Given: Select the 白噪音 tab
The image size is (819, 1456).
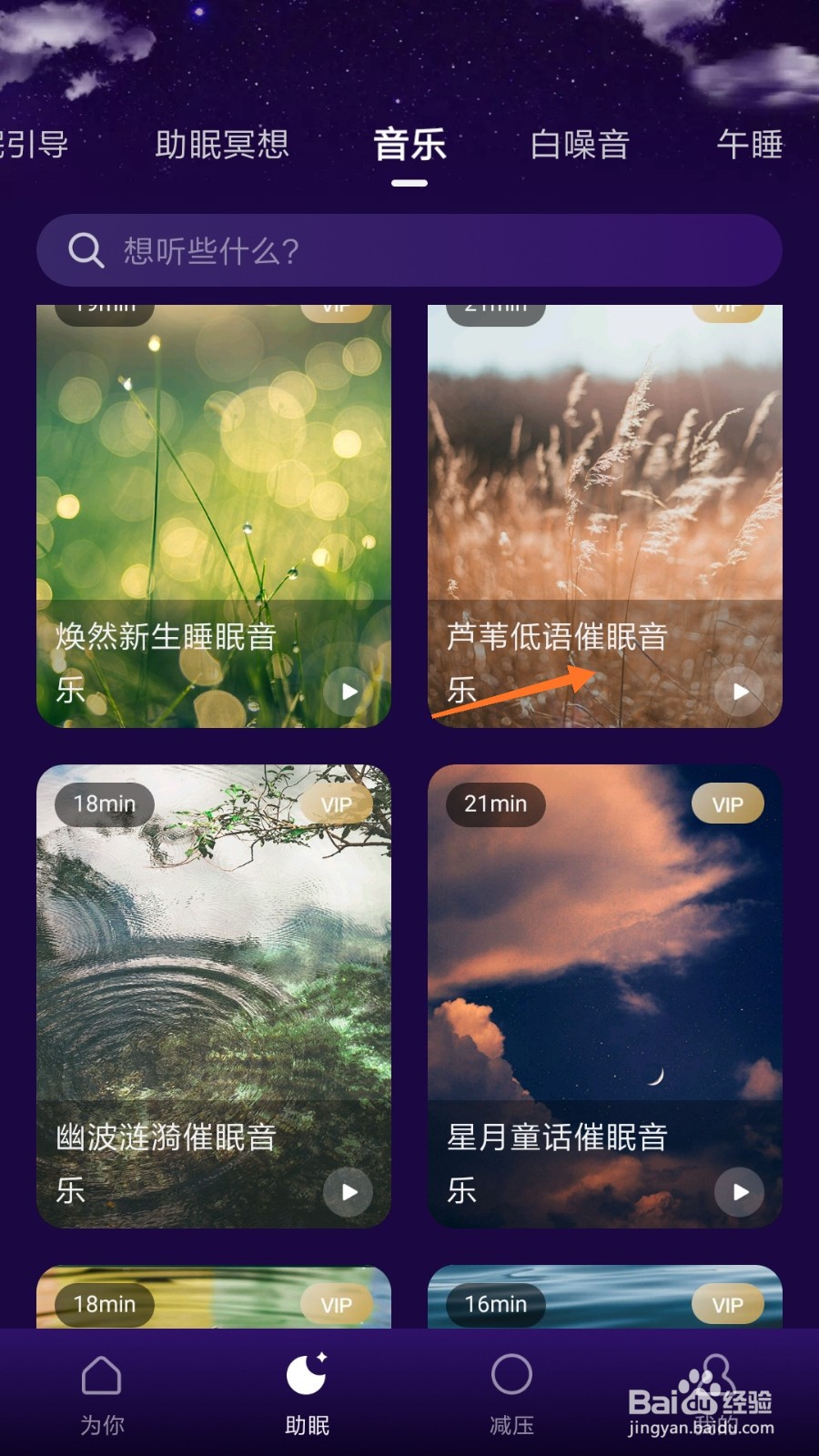Looking at the screenshot, I should pyautogui.click(x=580, y=145).
